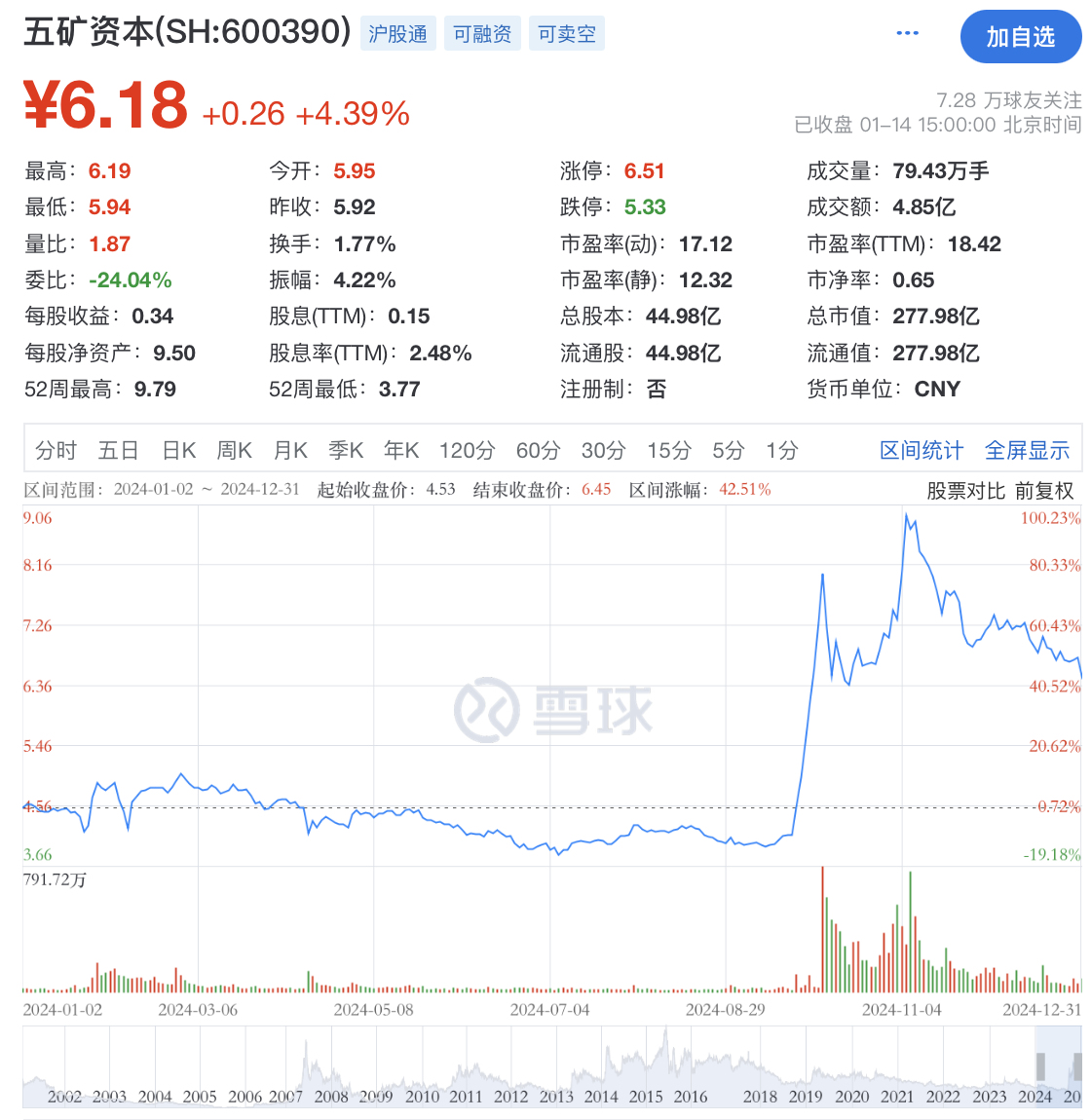This screenshot has width=1091, height=1120.
Task: Choose the 30分 interval
Action: 603,450
